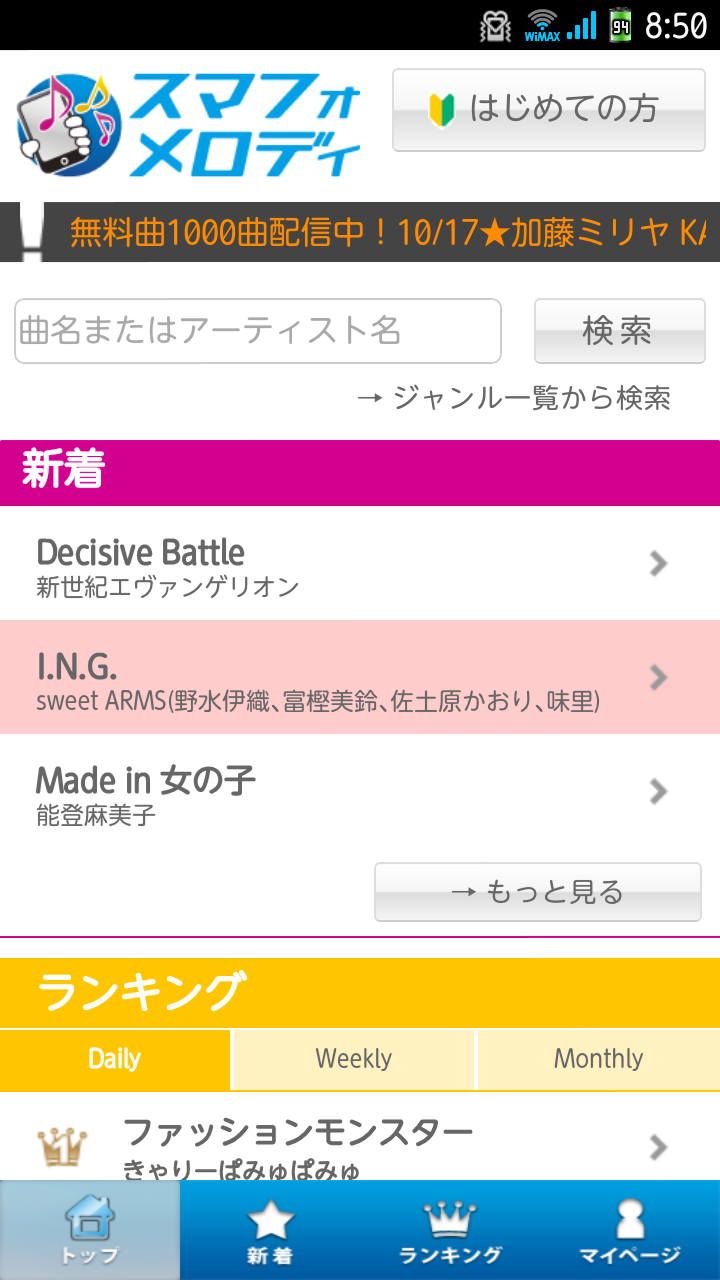Open Made in 女の子 by 能登麻美子
This screenshot has height=1280, width=720.
[360, 791]
